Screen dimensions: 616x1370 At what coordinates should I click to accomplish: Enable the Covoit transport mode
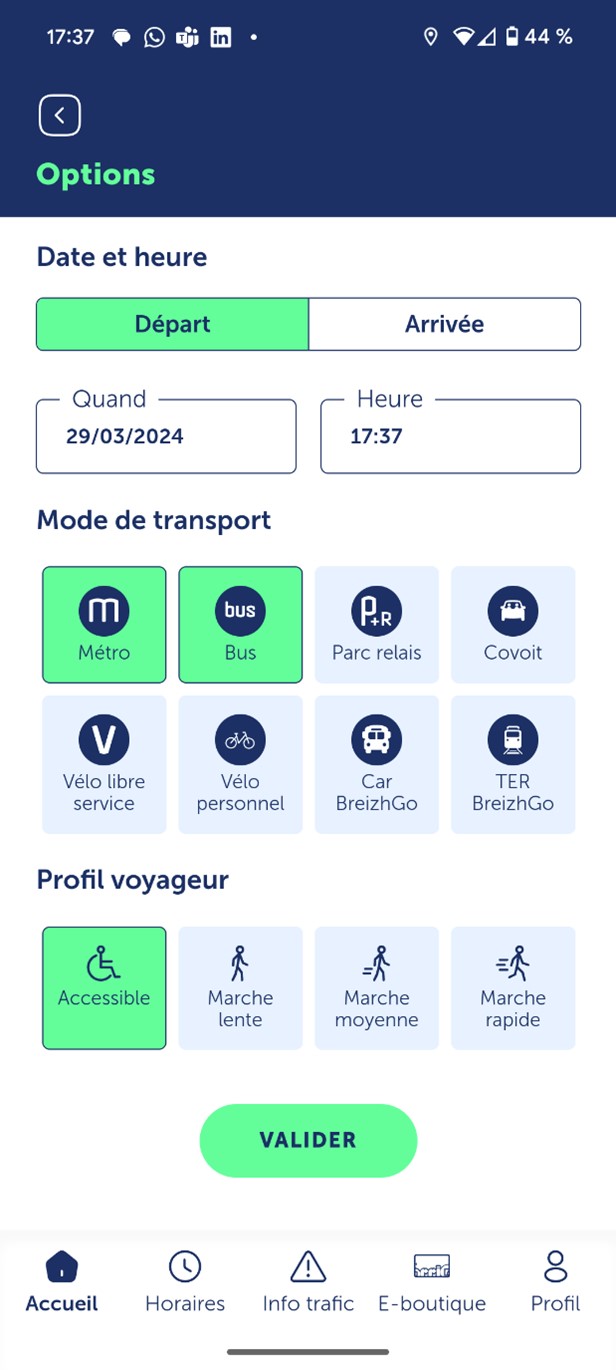[x=513, y=625]
